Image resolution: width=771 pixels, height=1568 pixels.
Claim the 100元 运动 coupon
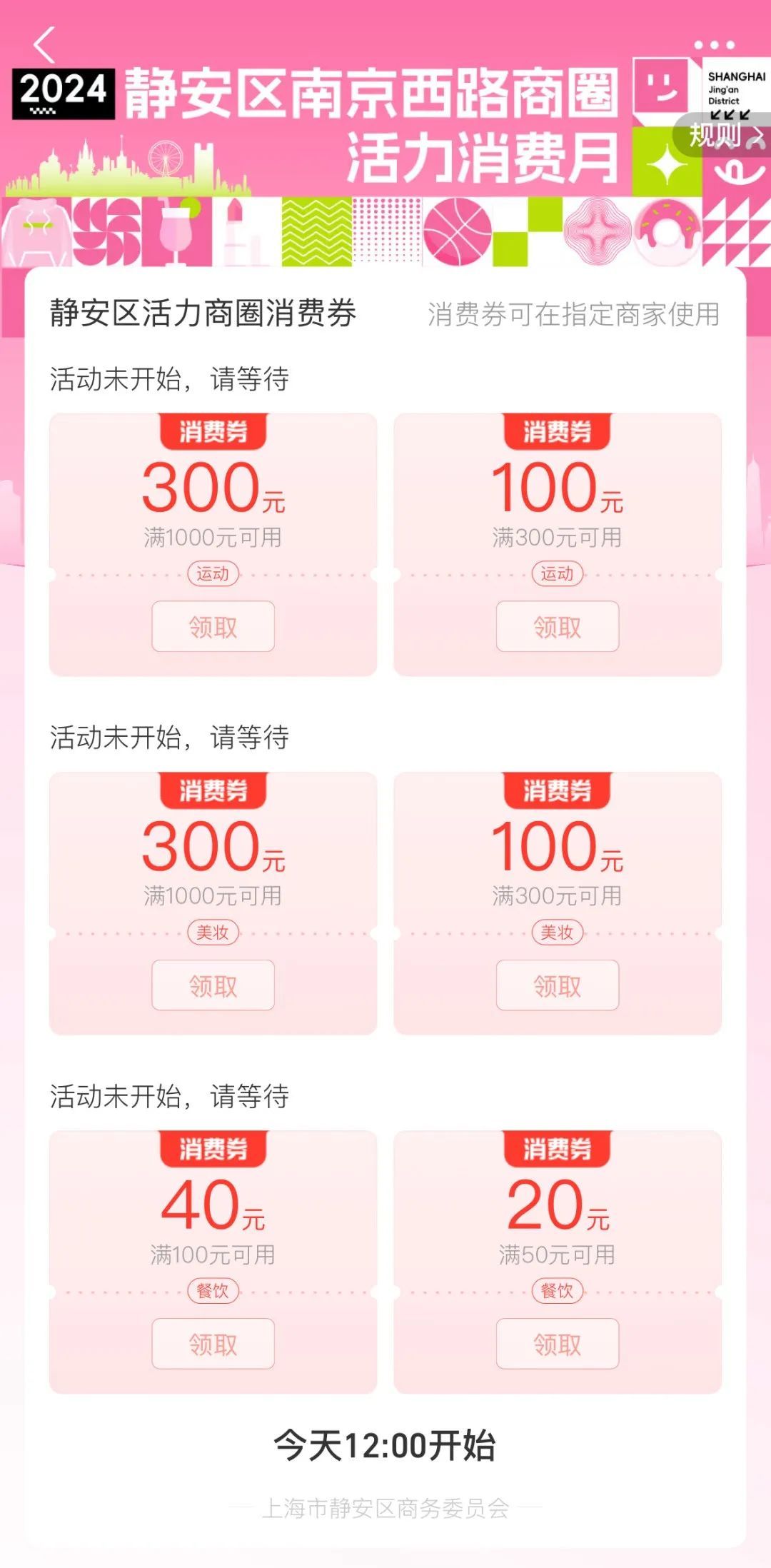pyautogui.click(x=557, y=627)
